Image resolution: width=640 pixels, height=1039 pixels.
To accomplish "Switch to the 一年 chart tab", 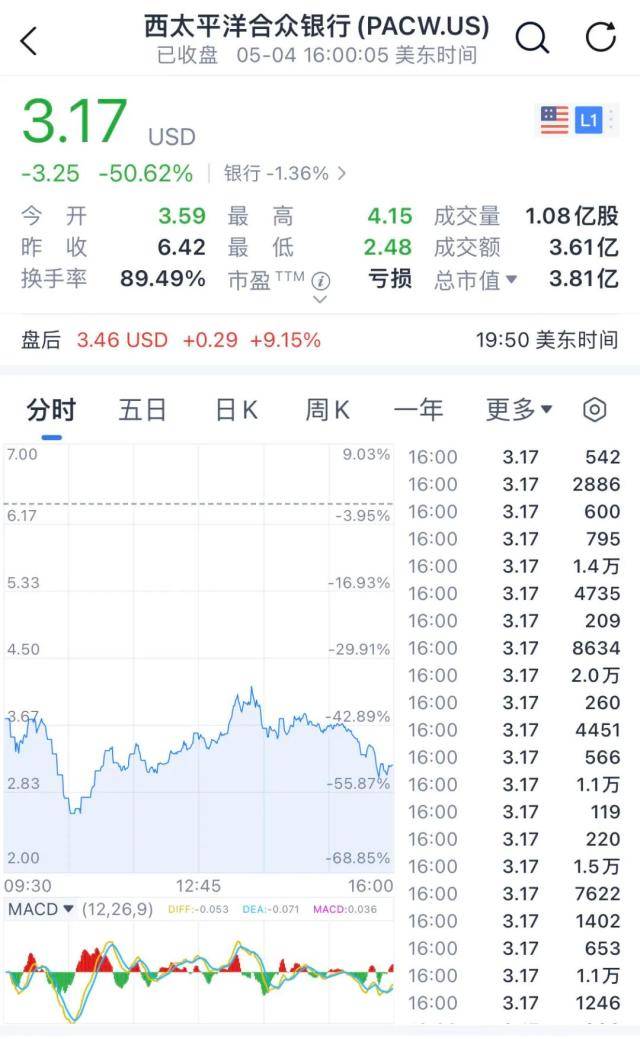I will click(x=418, y=409).
